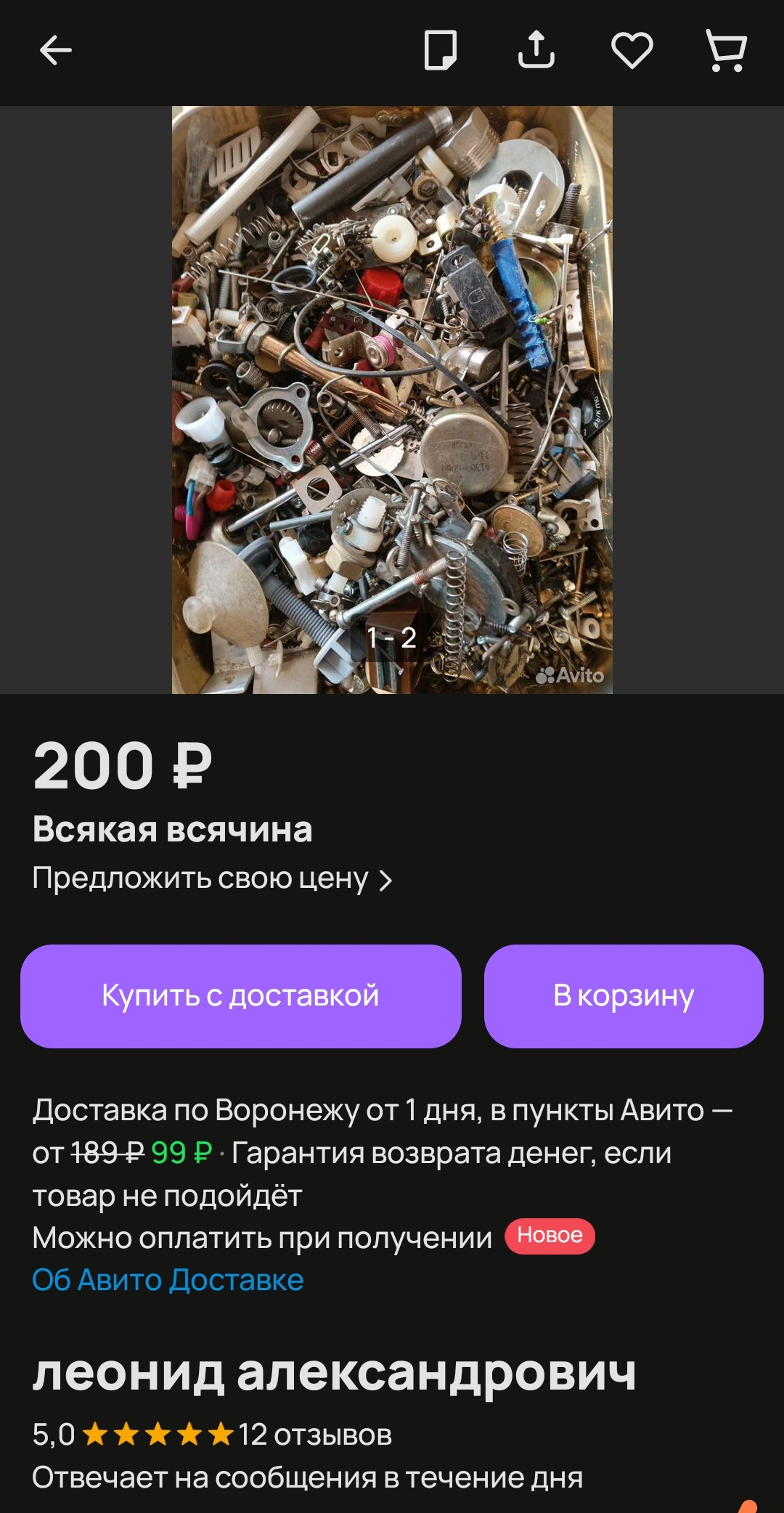Screen dimensions: 784x1513
Task: Add listing to favorites with heart
Action: pos(632,51)
